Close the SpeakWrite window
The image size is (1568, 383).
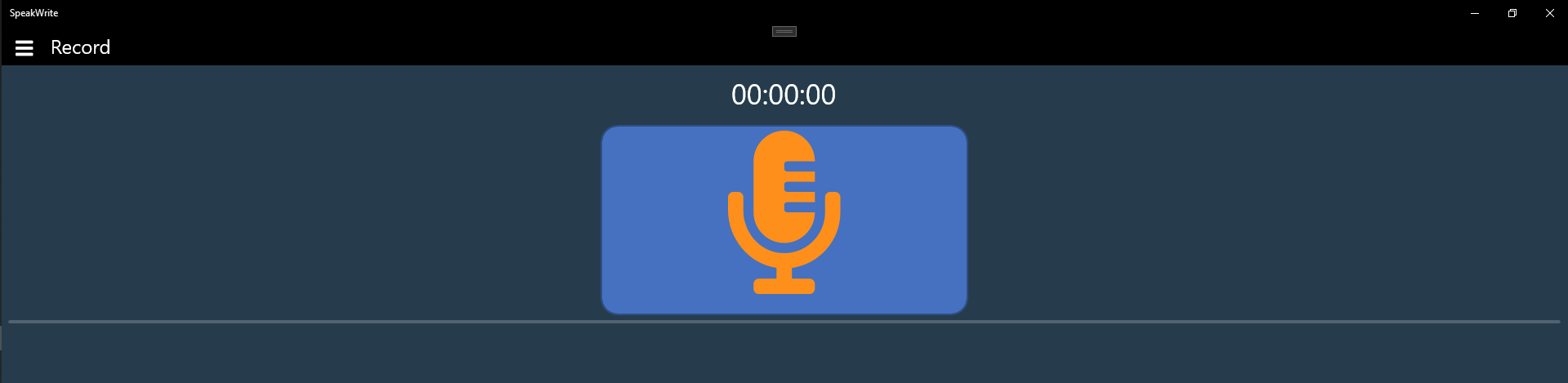pyautogui.click(x=1549, y=13)
